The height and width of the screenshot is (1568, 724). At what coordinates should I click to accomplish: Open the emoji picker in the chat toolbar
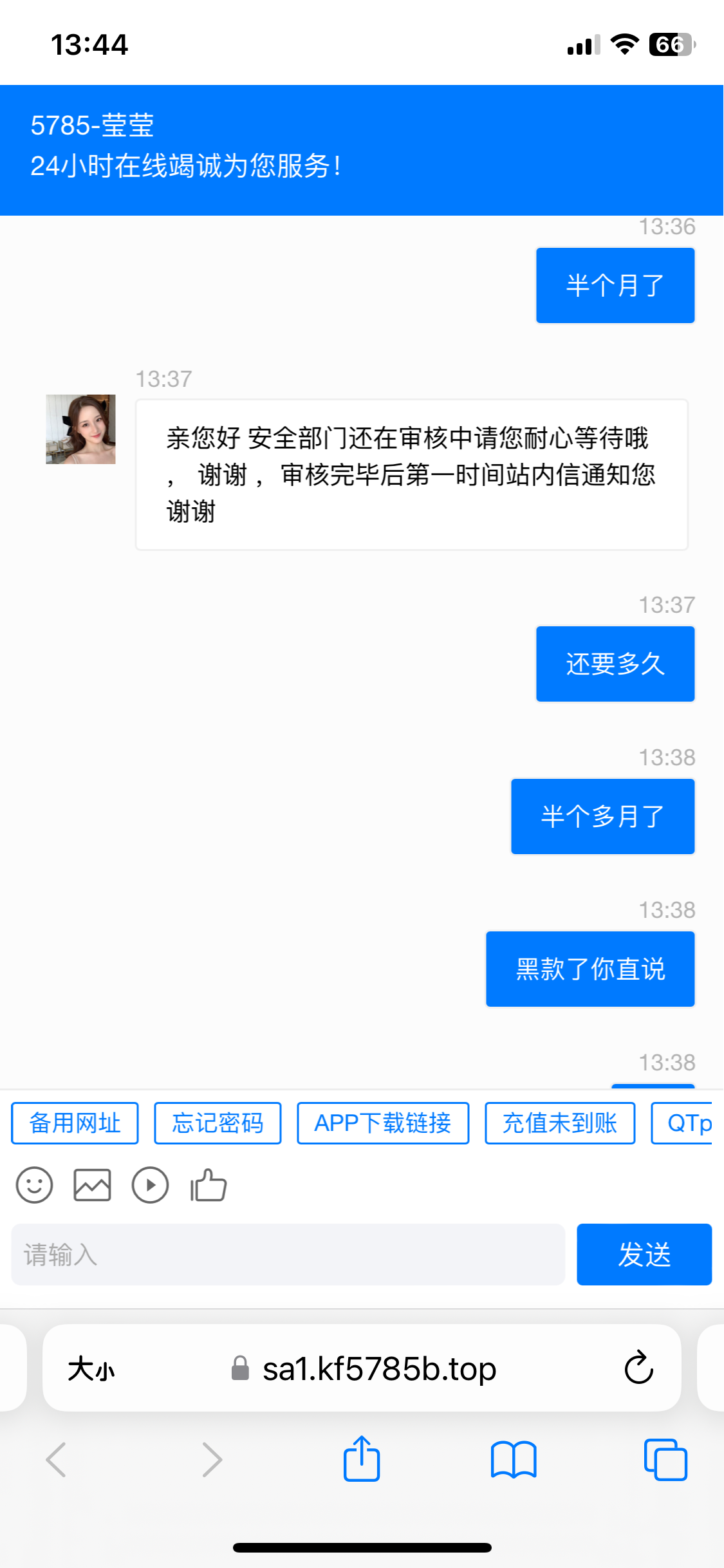pyautogui.click(x=34, y=1184)
